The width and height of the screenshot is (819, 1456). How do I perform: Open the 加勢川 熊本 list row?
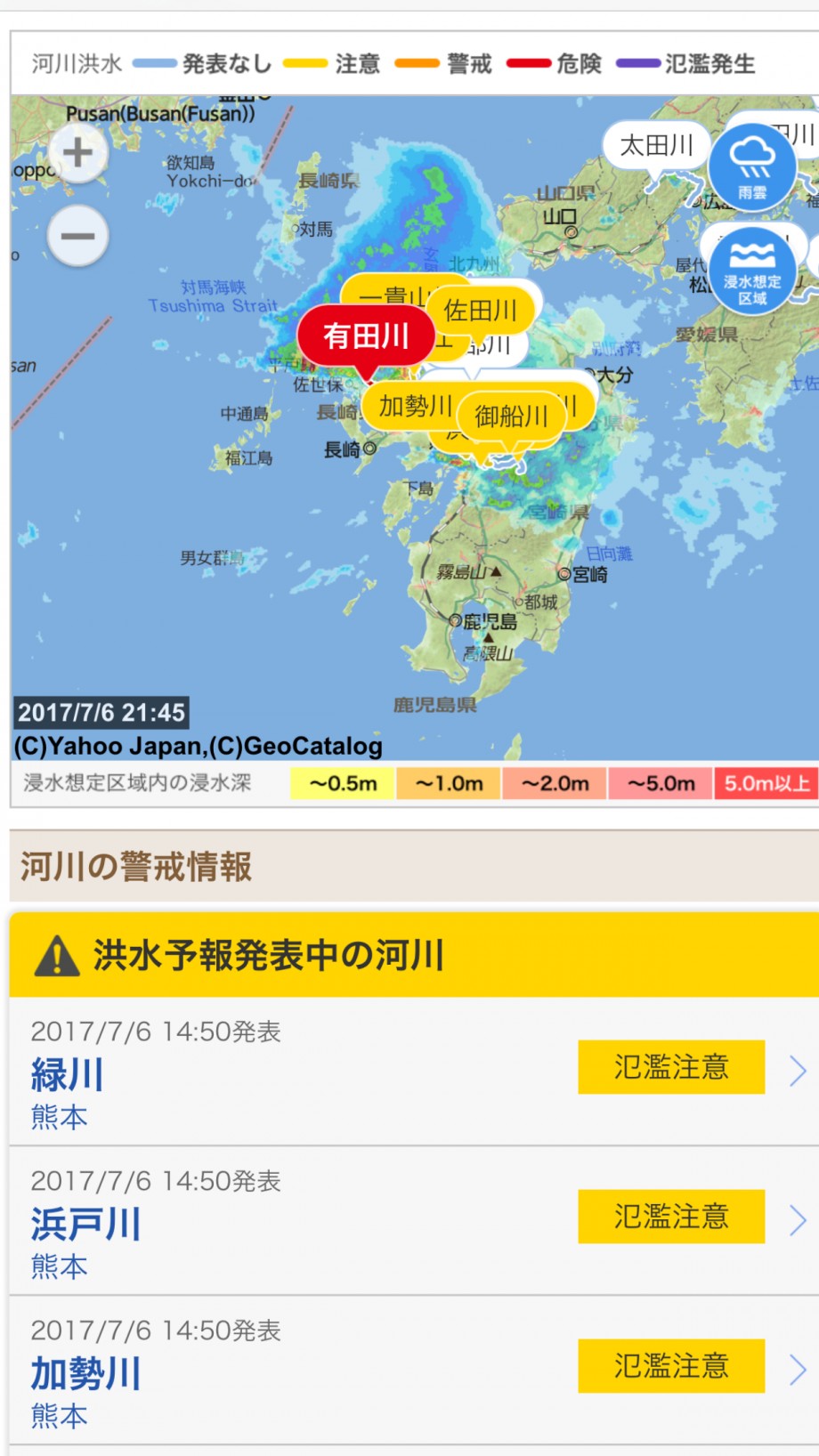[414, 1371]
